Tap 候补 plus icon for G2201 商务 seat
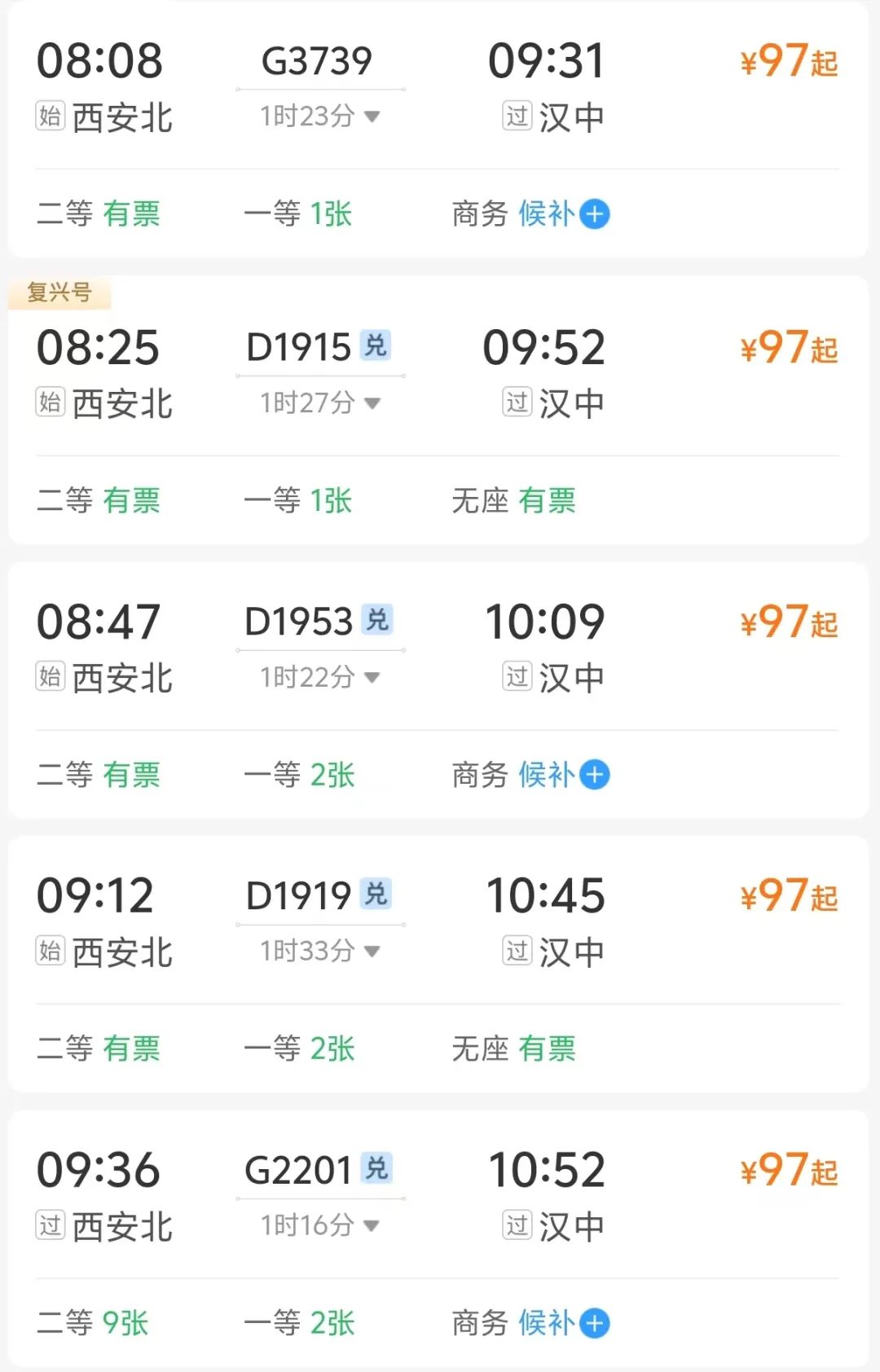This screenshot has width=880, height=1372. pos(595,1323)
